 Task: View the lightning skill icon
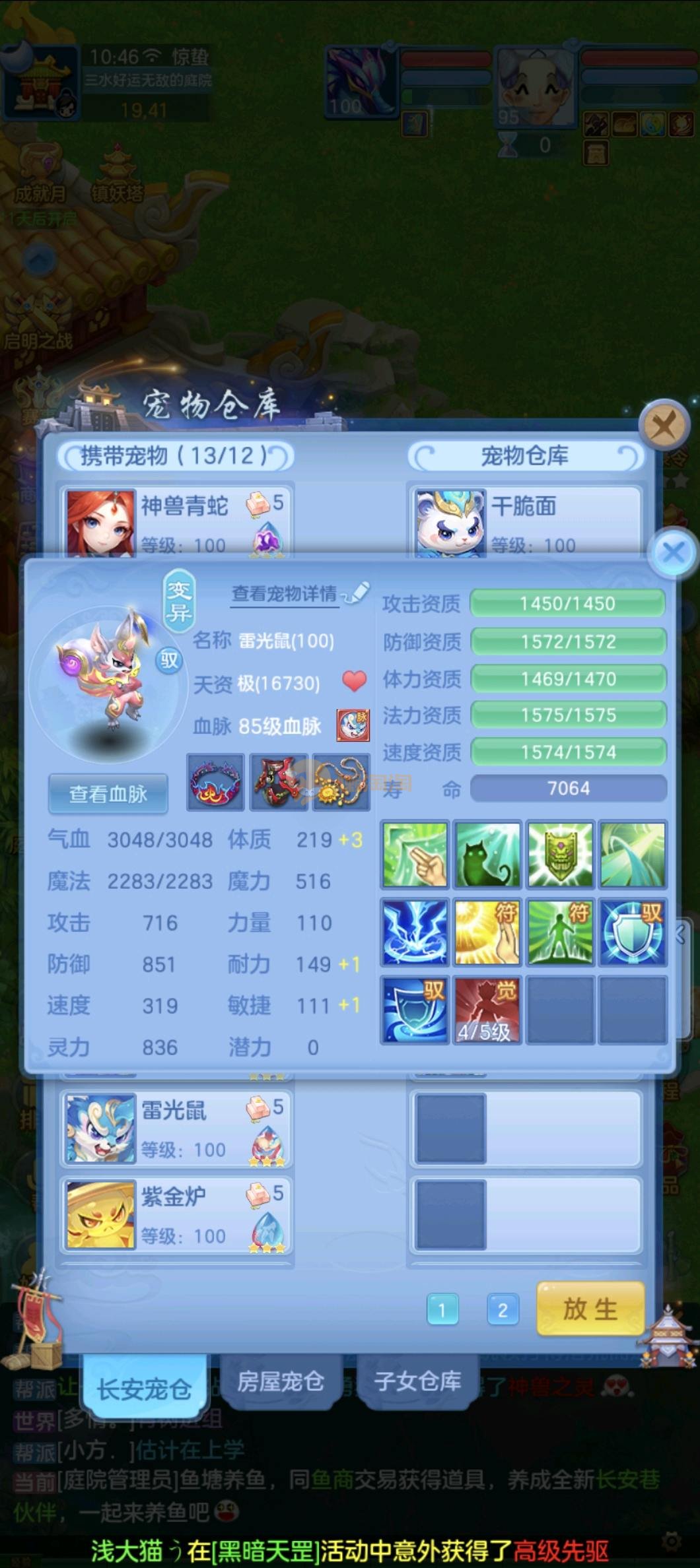click(415, 932)
